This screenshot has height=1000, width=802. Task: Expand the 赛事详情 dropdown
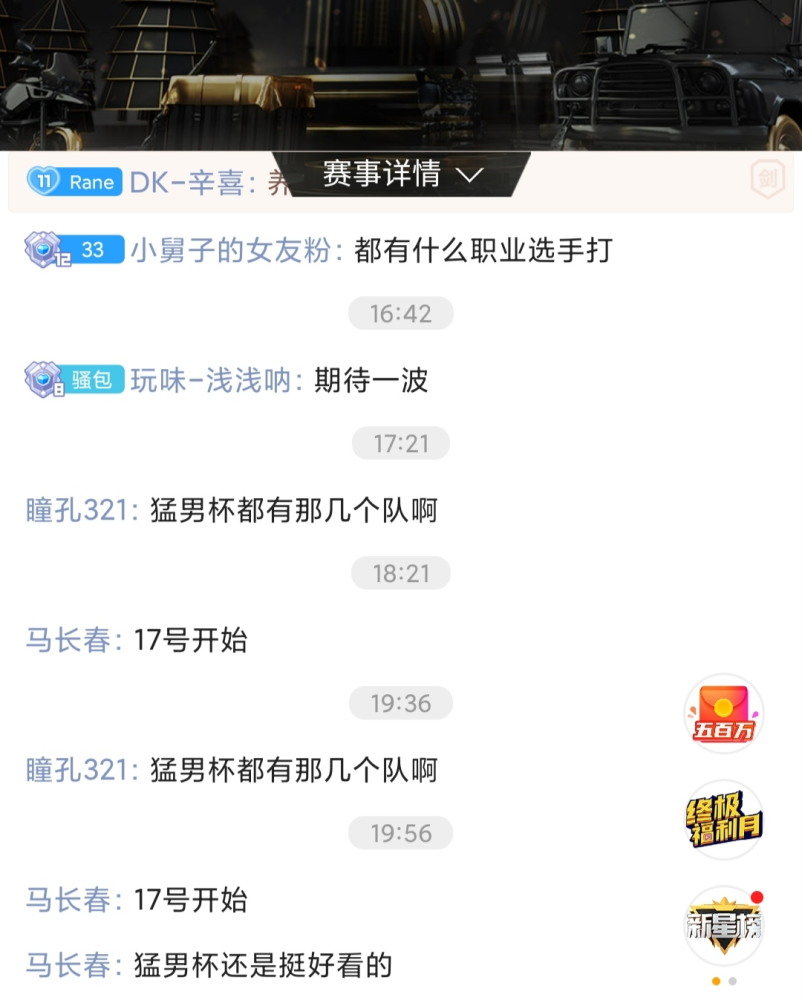click(x=402, y=173)
